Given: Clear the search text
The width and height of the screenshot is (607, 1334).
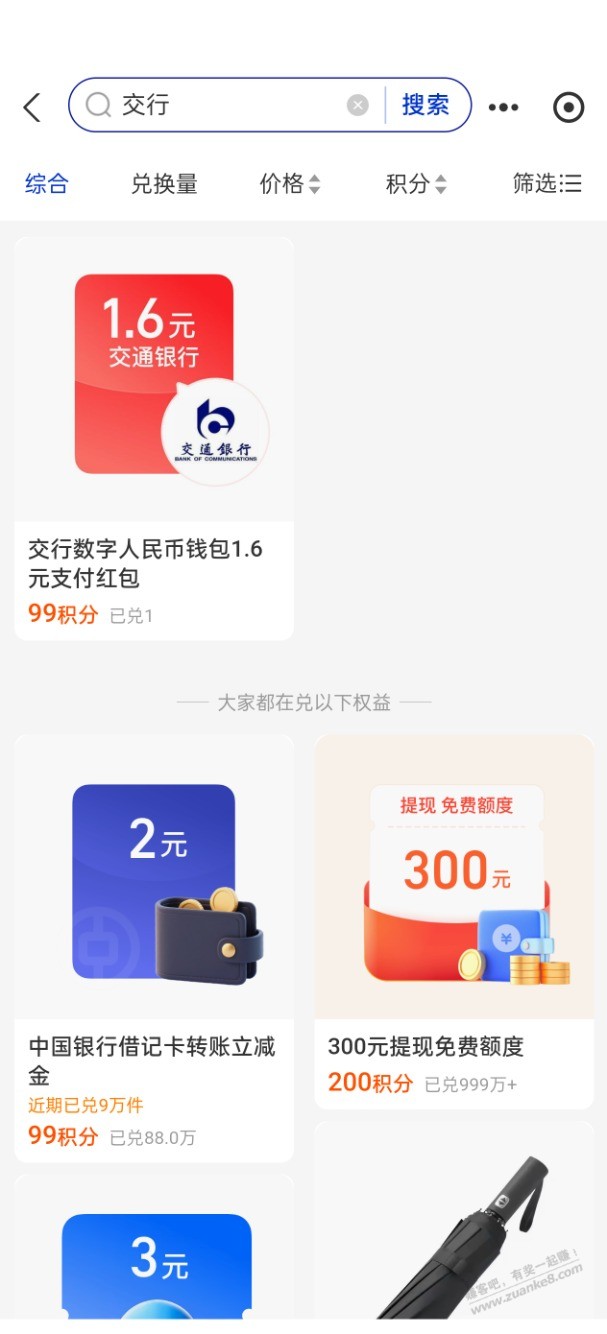Looking at the screenshot, I should (x=357, y=105).
